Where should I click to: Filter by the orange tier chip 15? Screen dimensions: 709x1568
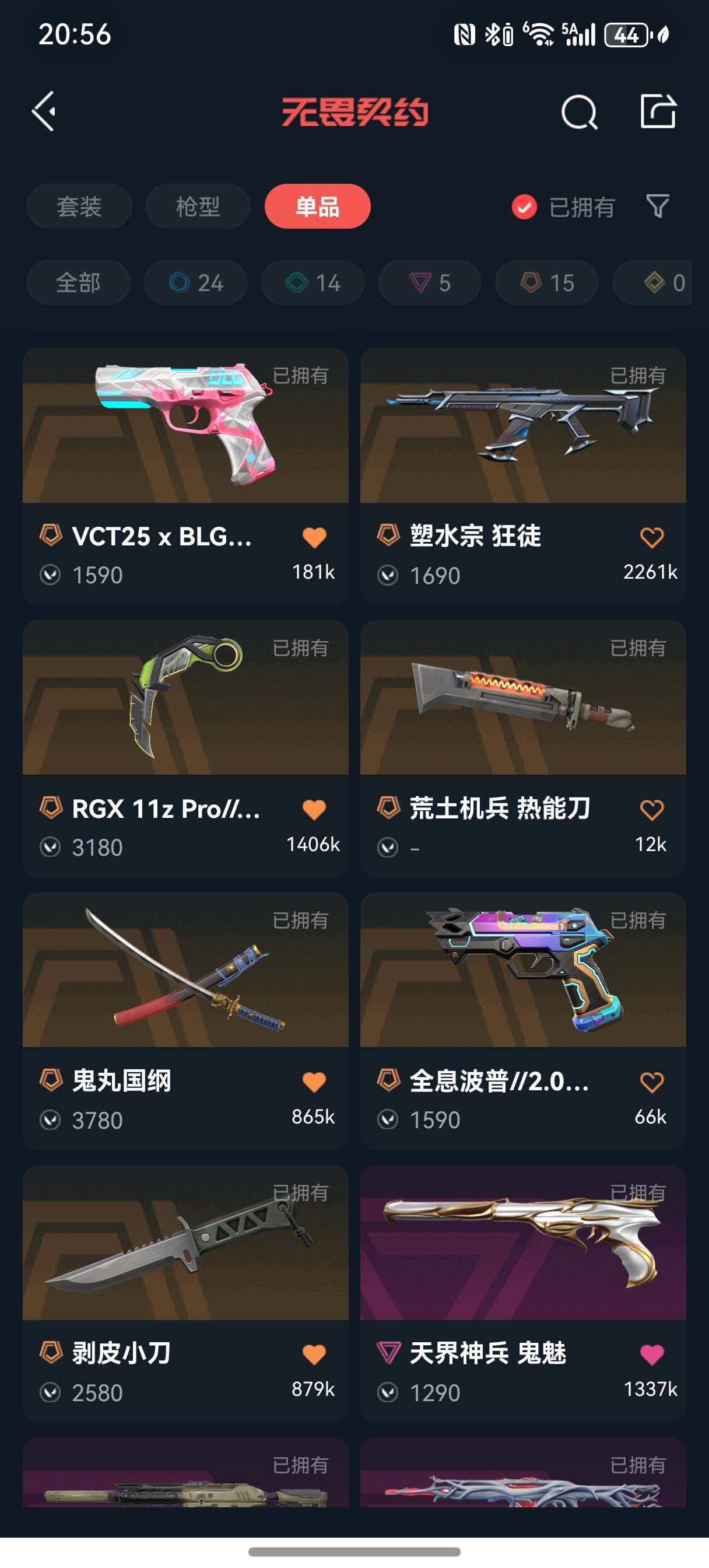(x=546, y=282)
